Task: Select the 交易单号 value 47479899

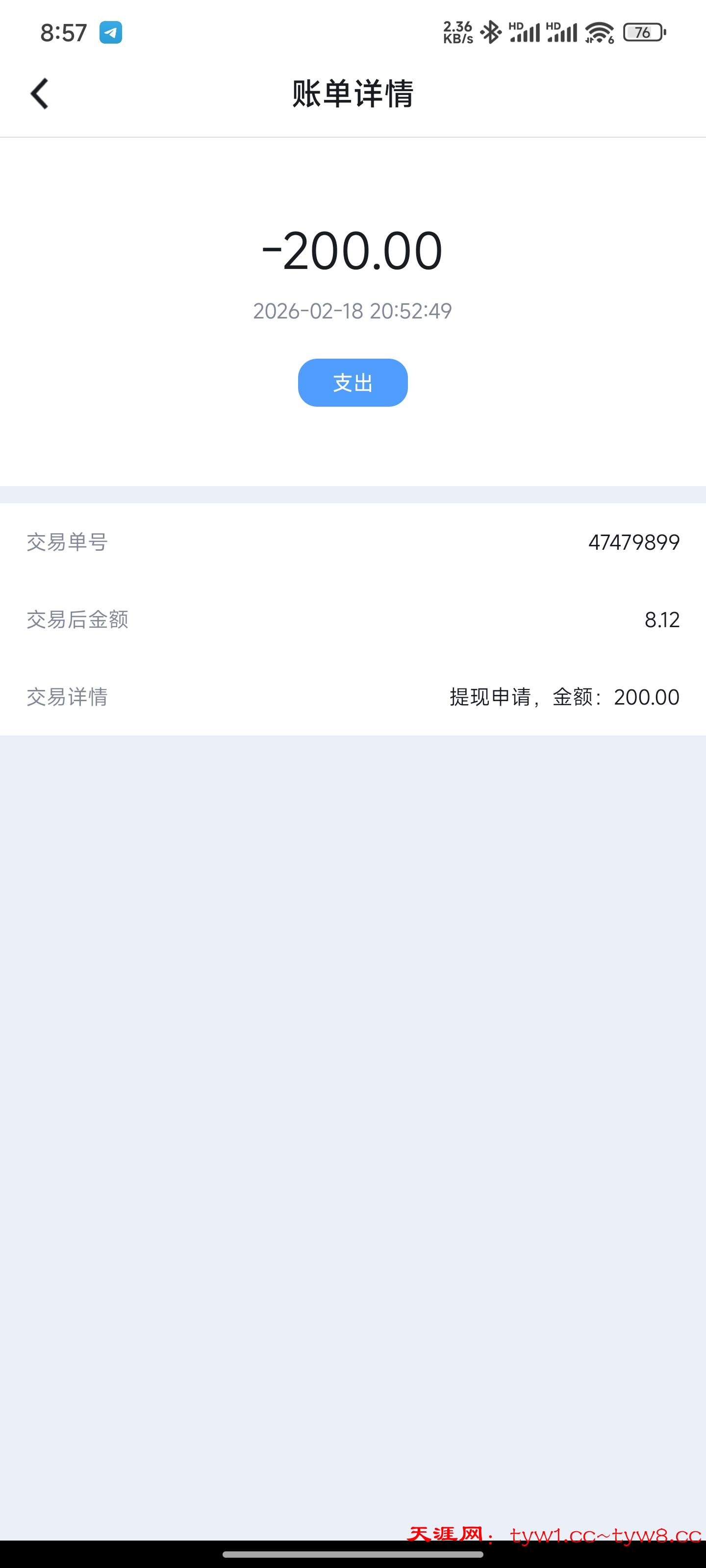Action: (633, 543)
